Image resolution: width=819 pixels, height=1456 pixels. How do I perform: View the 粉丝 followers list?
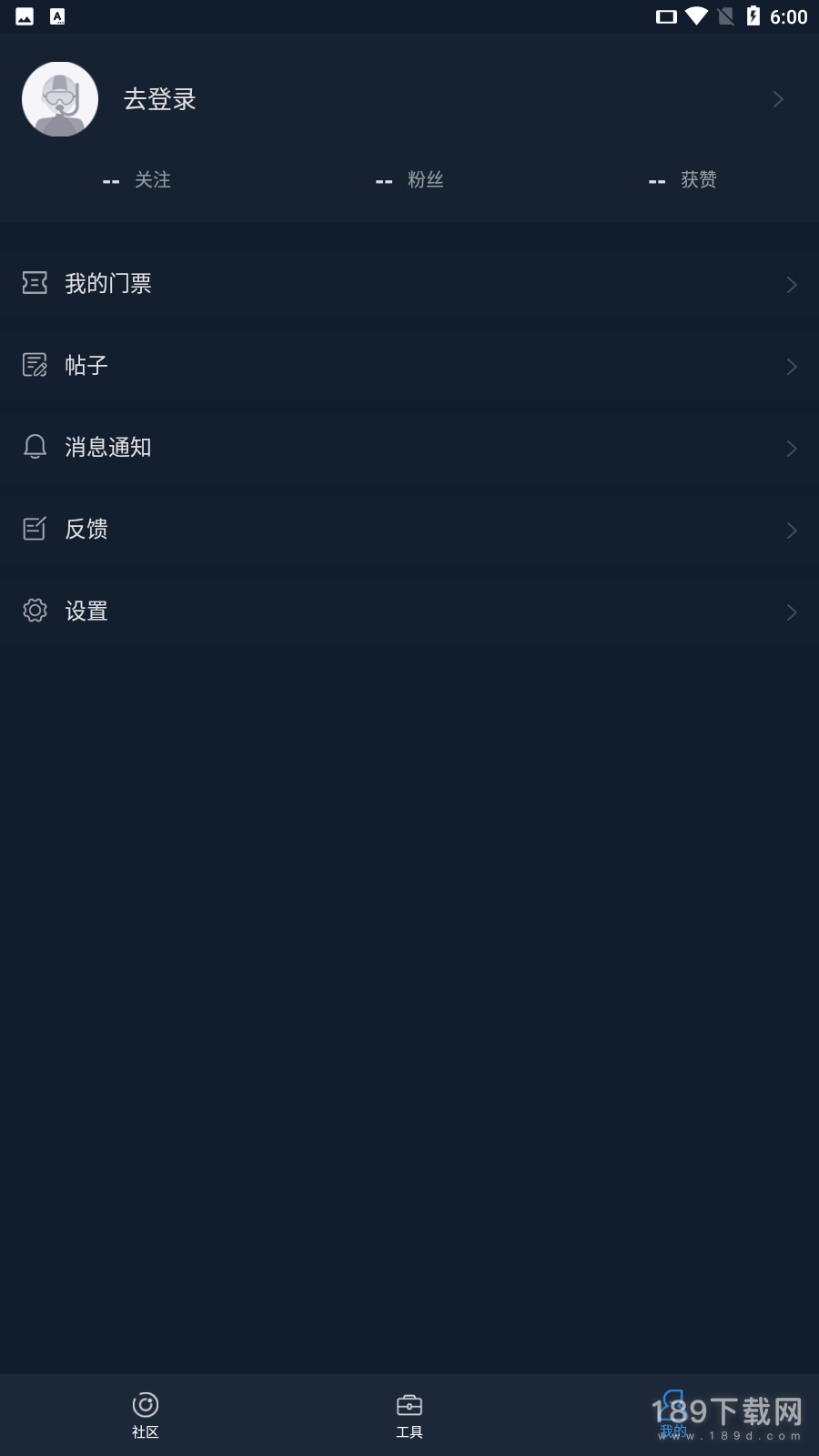click(409, 180)
